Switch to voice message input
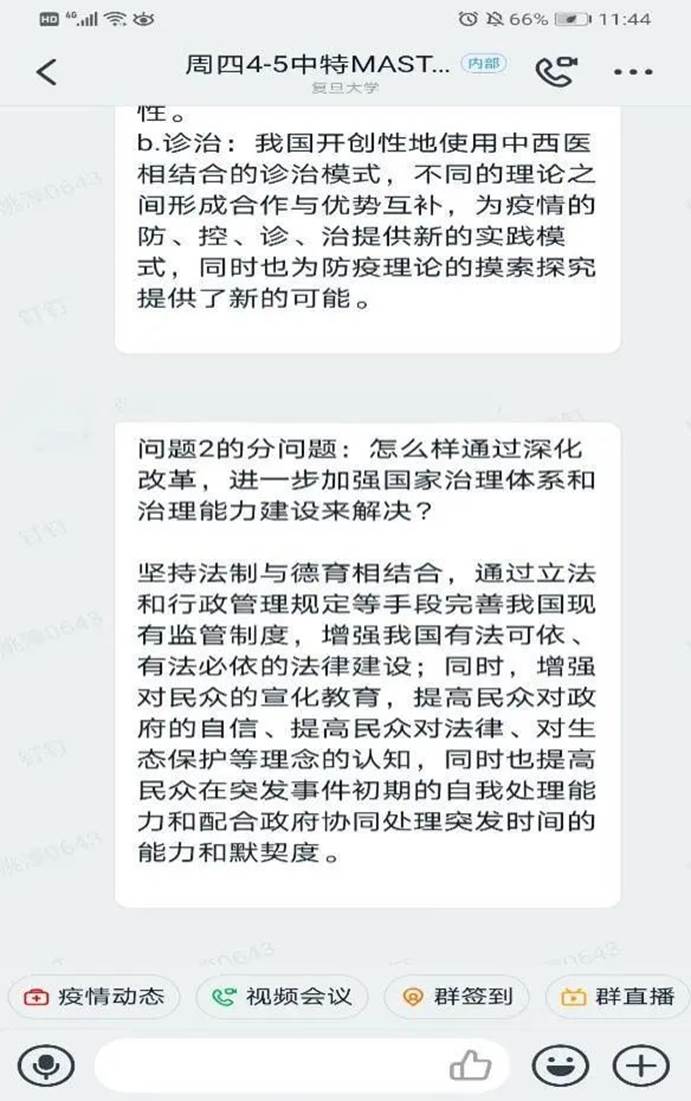This screenshot has width=691, height=1101. pos(42,1066)
